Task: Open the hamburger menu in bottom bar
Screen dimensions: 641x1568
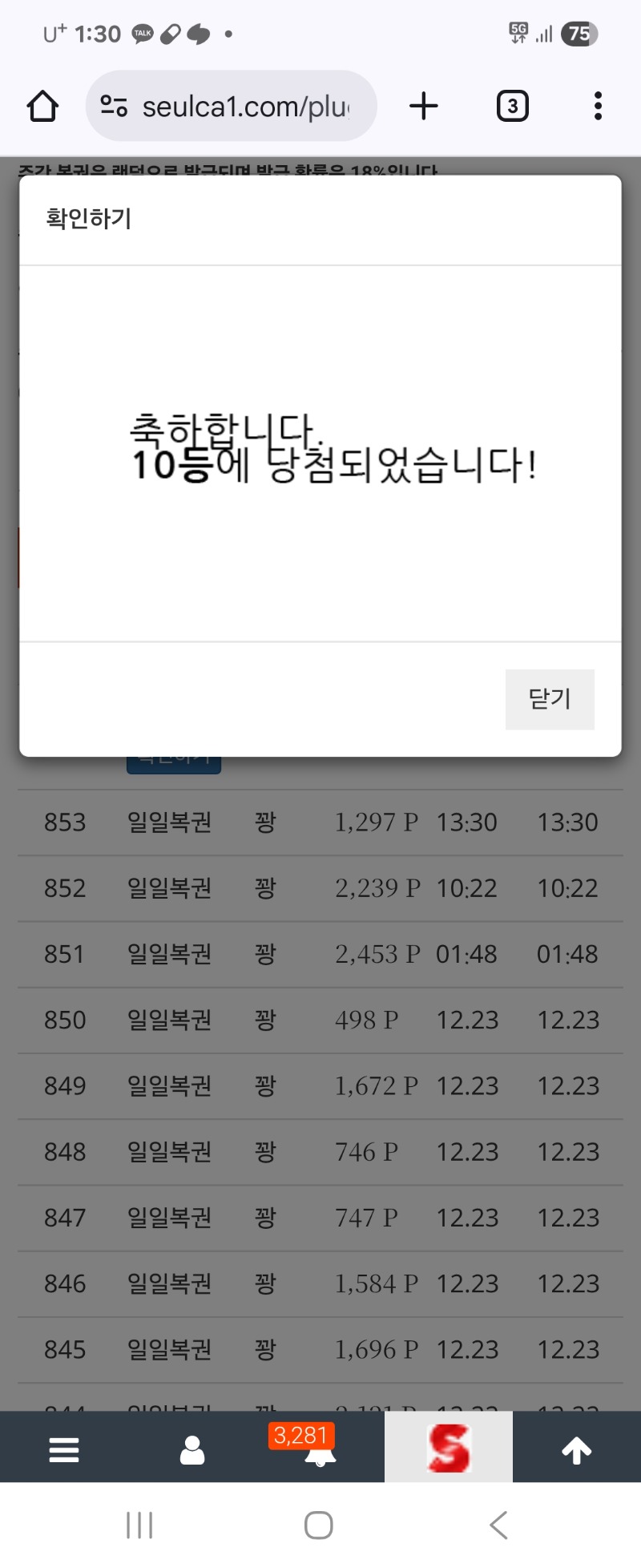Action: point(64,1449)
